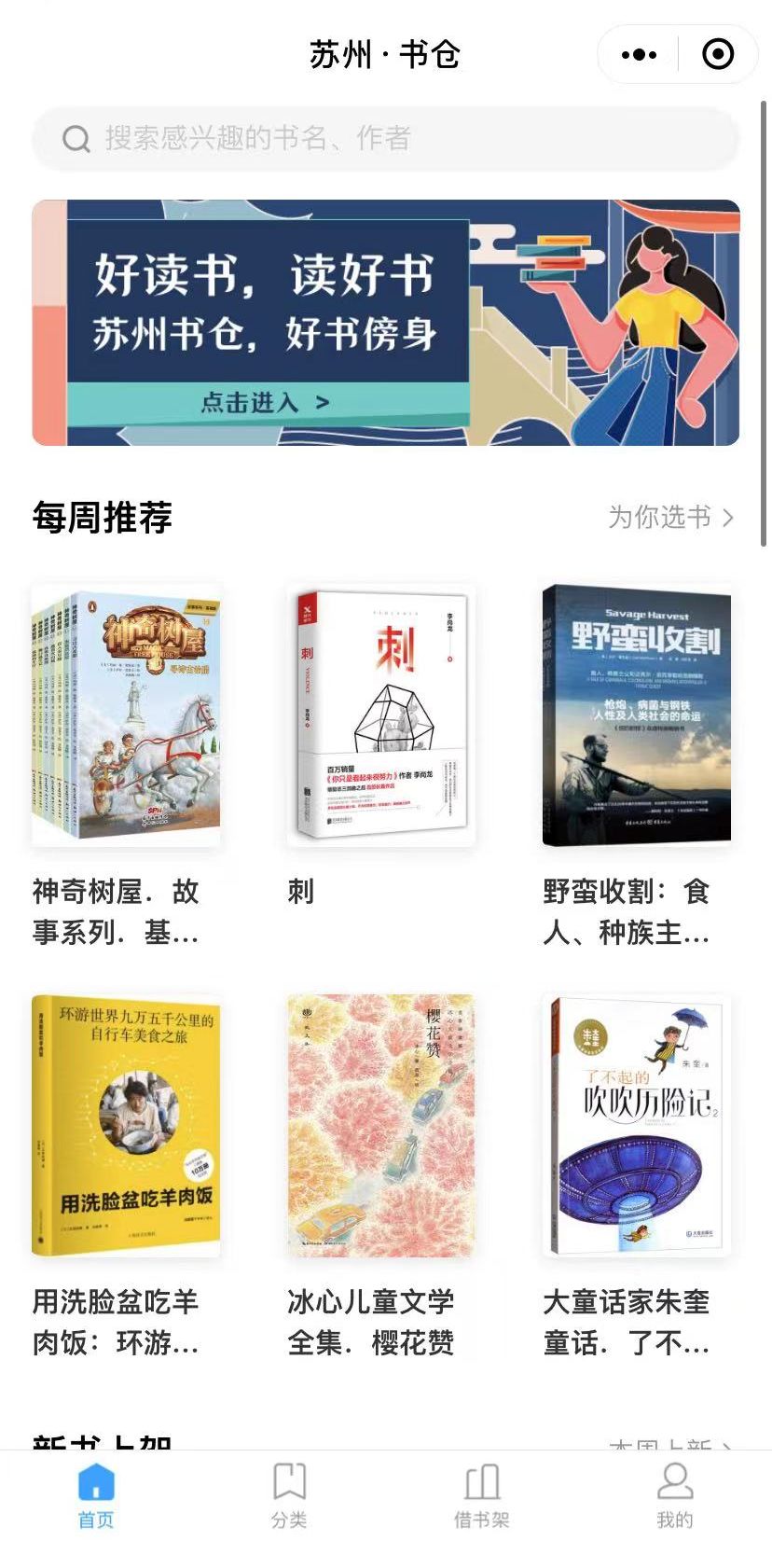Open the book 神奇树屋 故事系列
This screenshot has height=1568, width=772.
pyautogui.click(x=126, y=716)
